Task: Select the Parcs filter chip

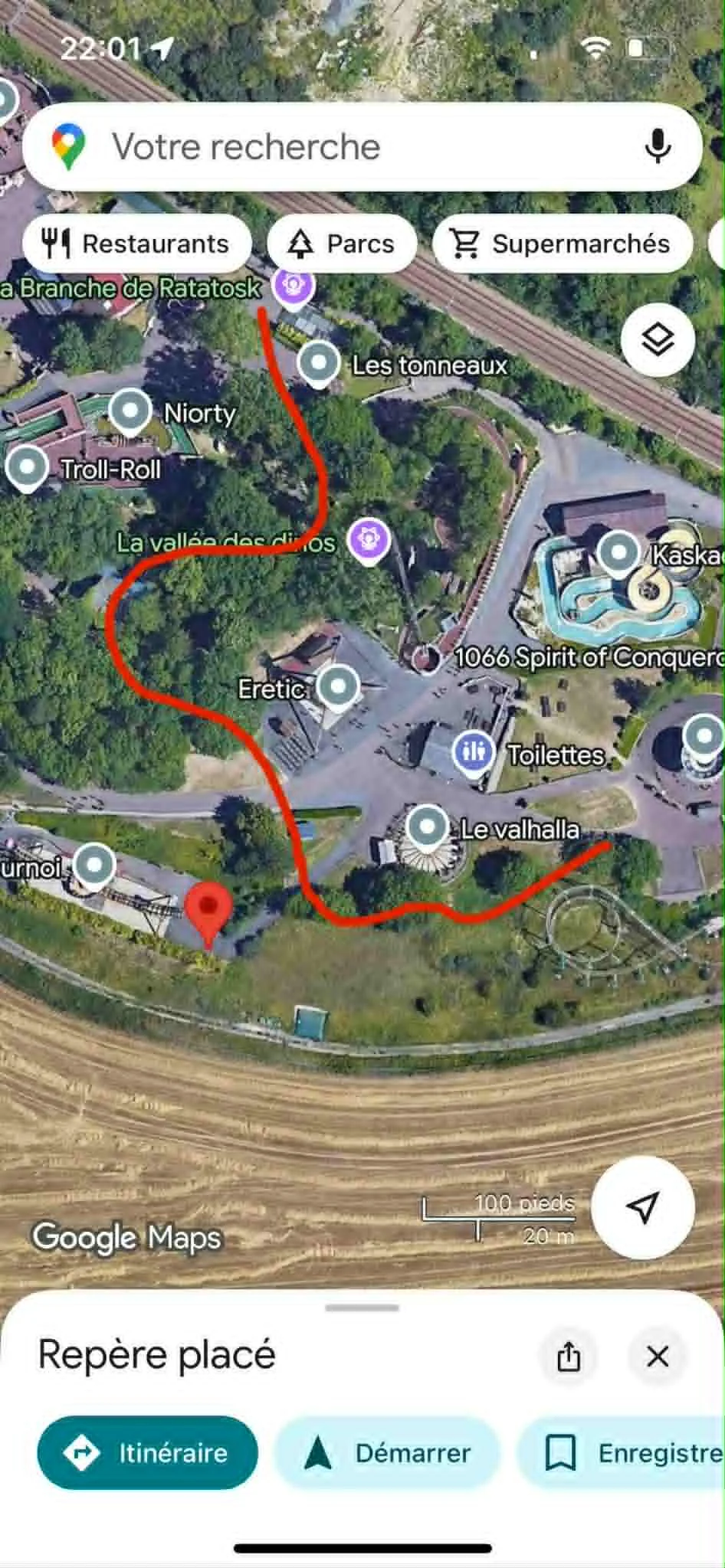Action: click(x=342, y=244)
